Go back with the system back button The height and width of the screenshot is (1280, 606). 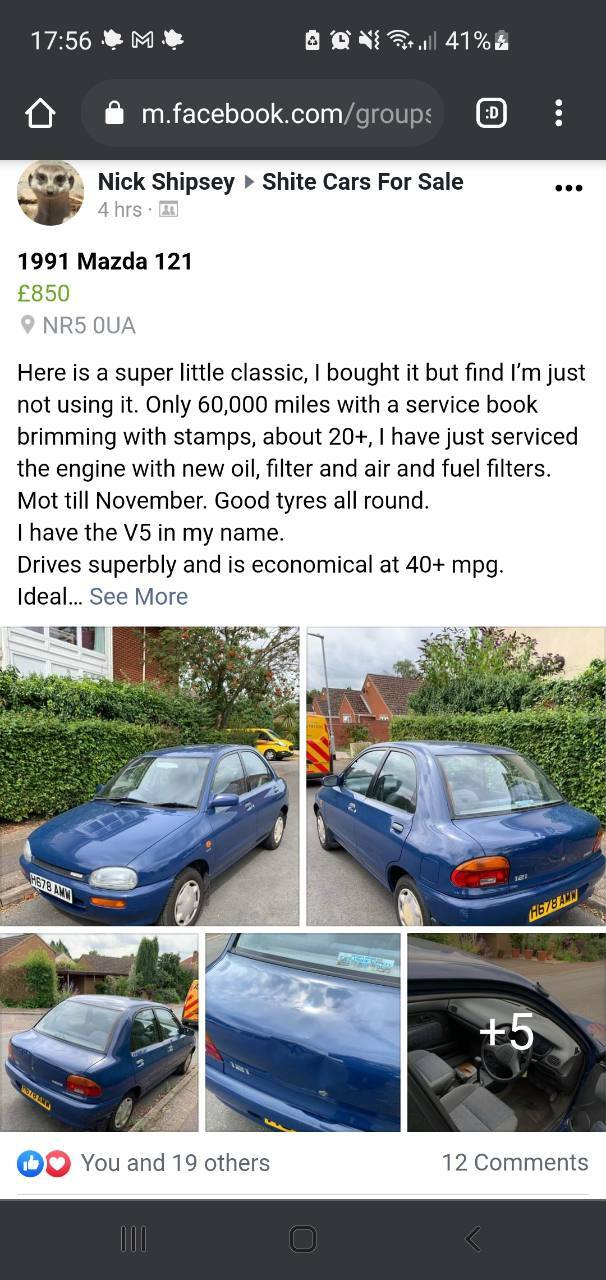473,1239
